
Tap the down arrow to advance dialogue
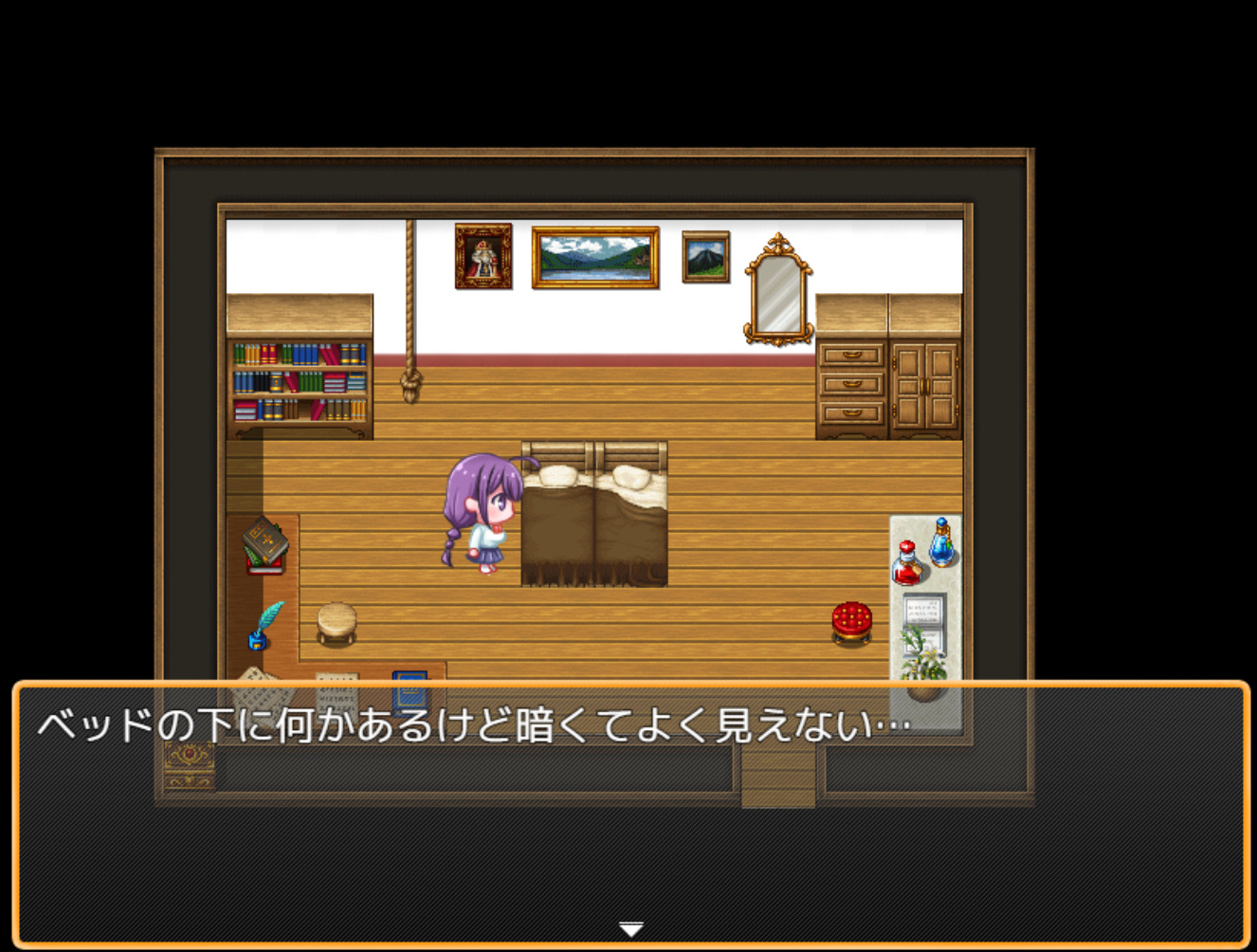(x=630, y=928)
